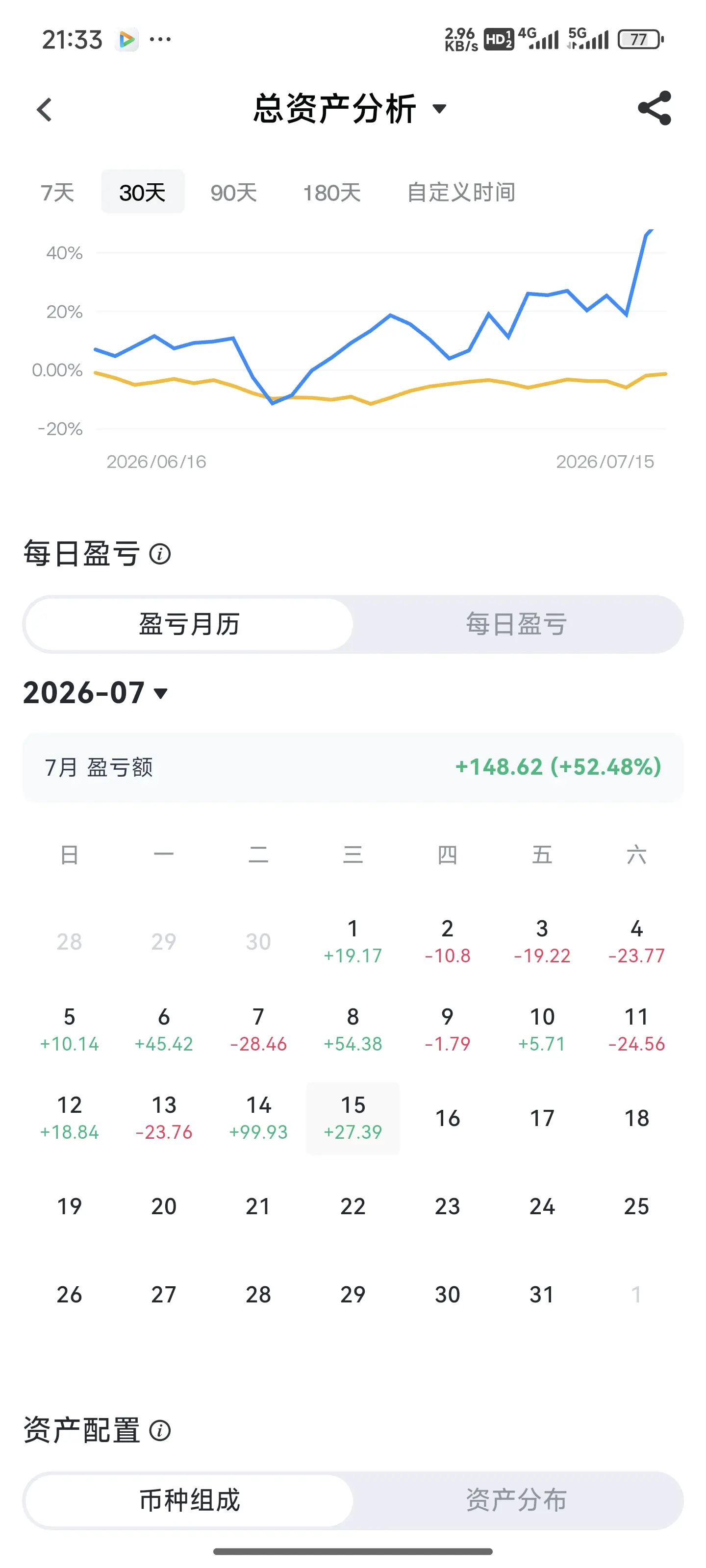Image resolution: width=706 pixels, height=1568 pixels.
Task: Open the 总资产分析 title dropdown
Action: (350, 109)
